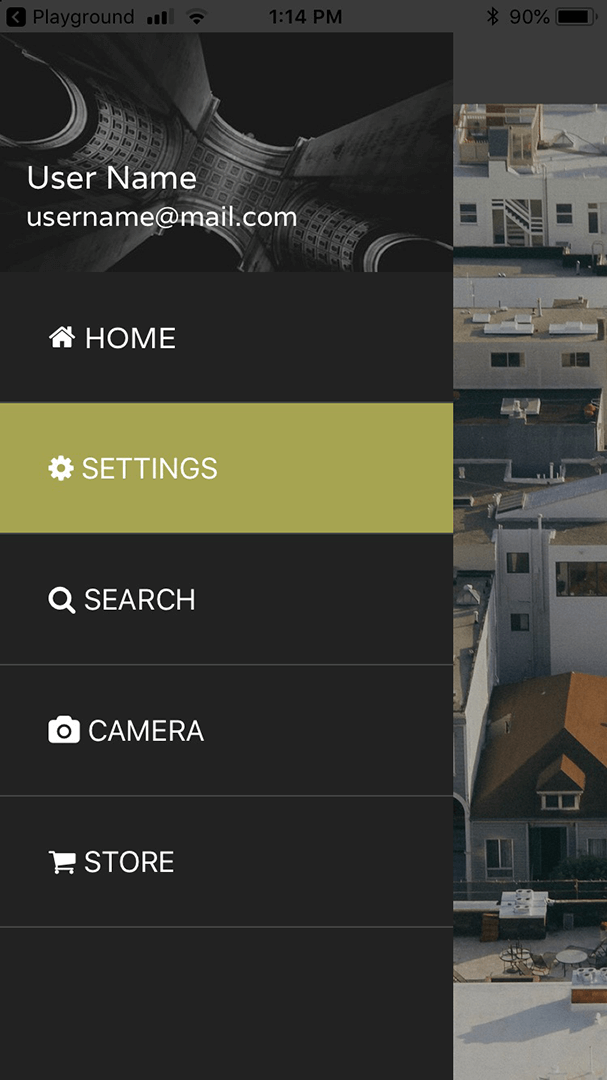Image resolution: width=607 pixels, height=1080 pixels.
Task: Go to the Search section
Action: 122,600
